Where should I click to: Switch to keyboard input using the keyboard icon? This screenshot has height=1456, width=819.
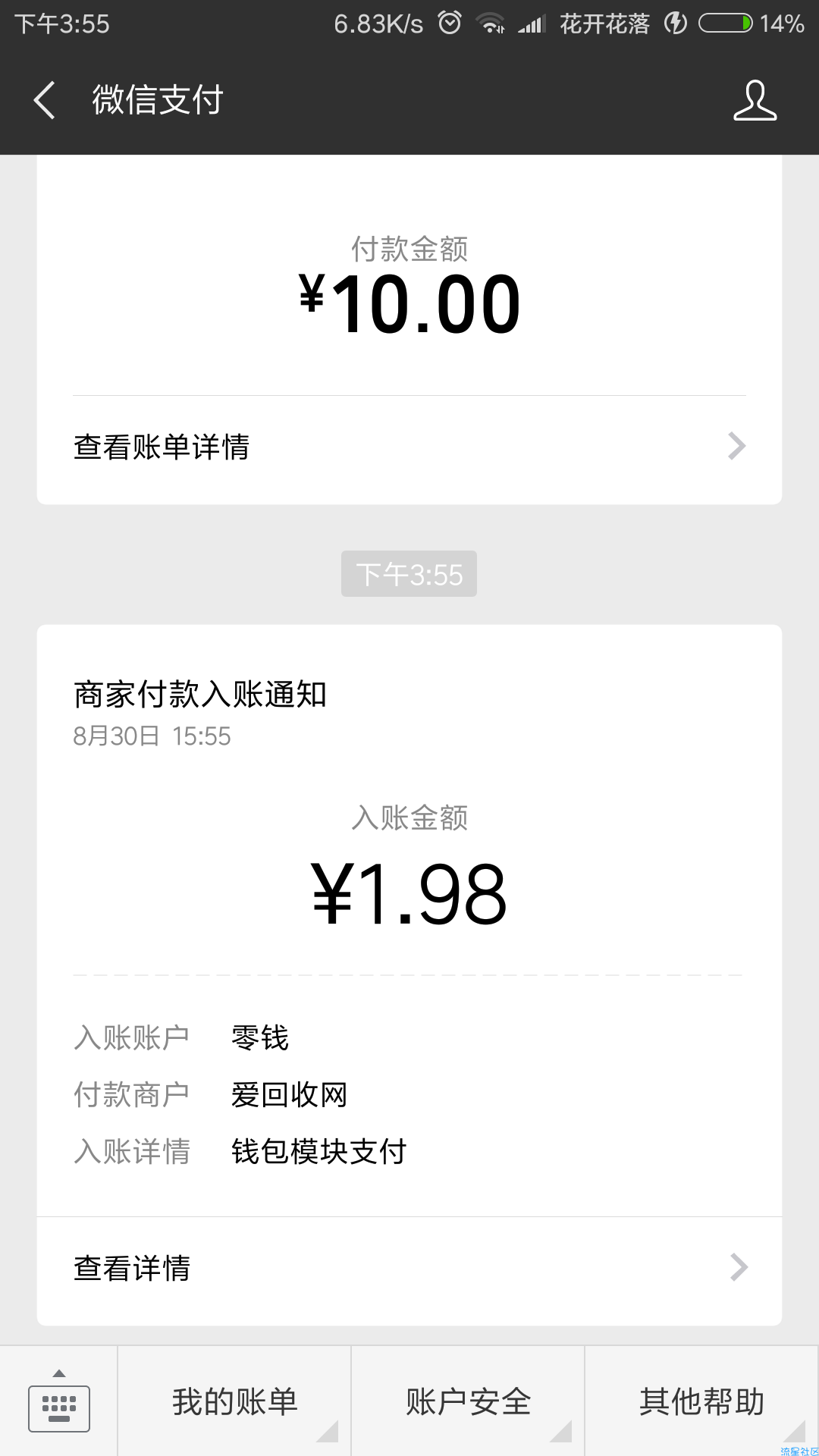tap(59, 1401)
